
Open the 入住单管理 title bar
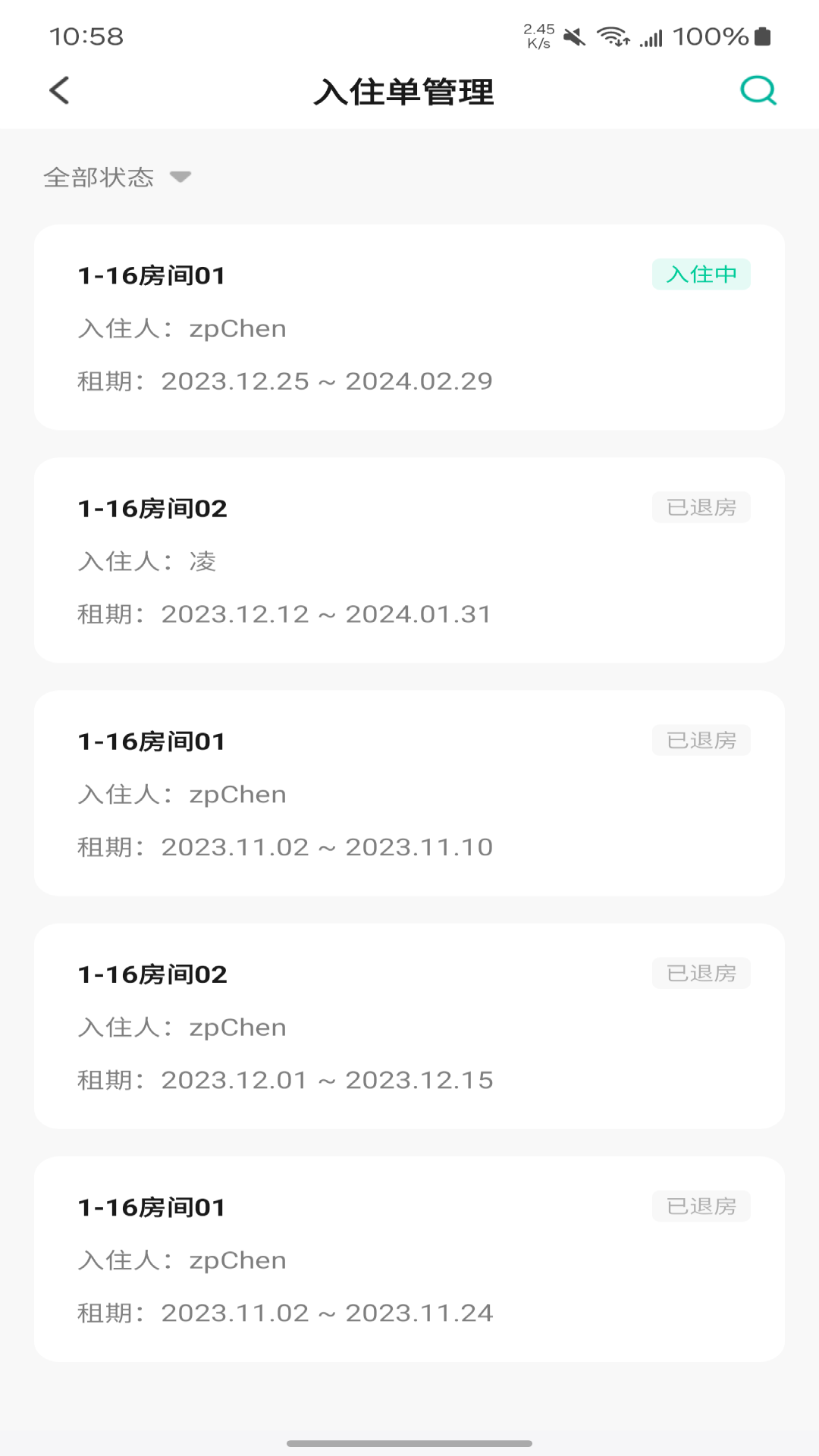point(405,93)
